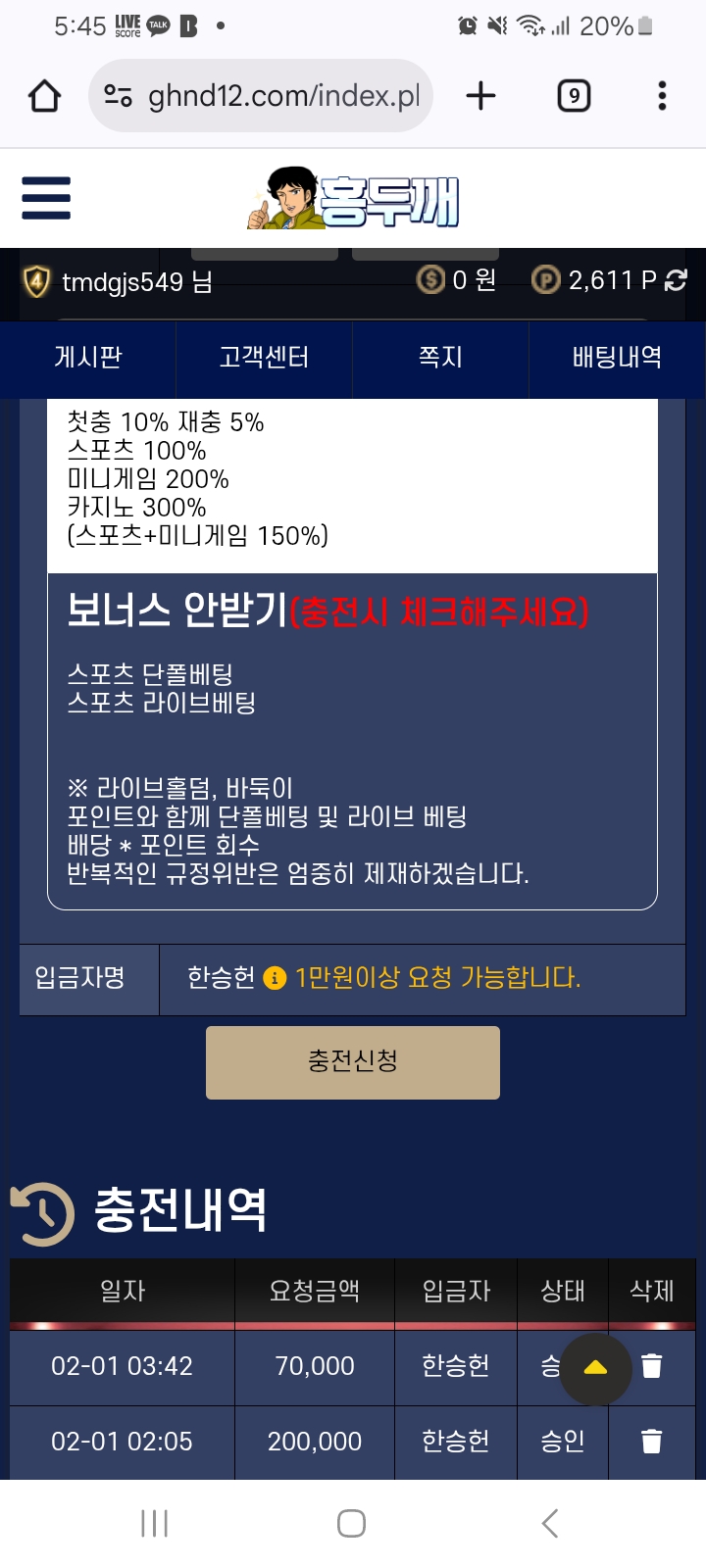Open the hamburger menu
This screenshot has height=1568, width=706.
[x=46, y=198]
